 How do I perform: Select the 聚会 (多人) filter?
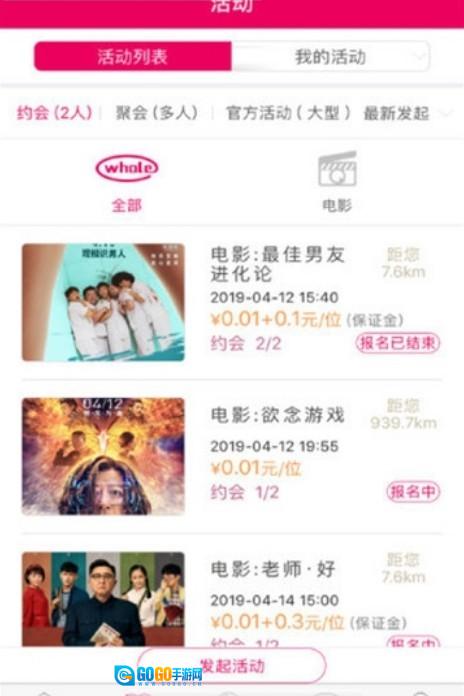click(x=156, y=113)
